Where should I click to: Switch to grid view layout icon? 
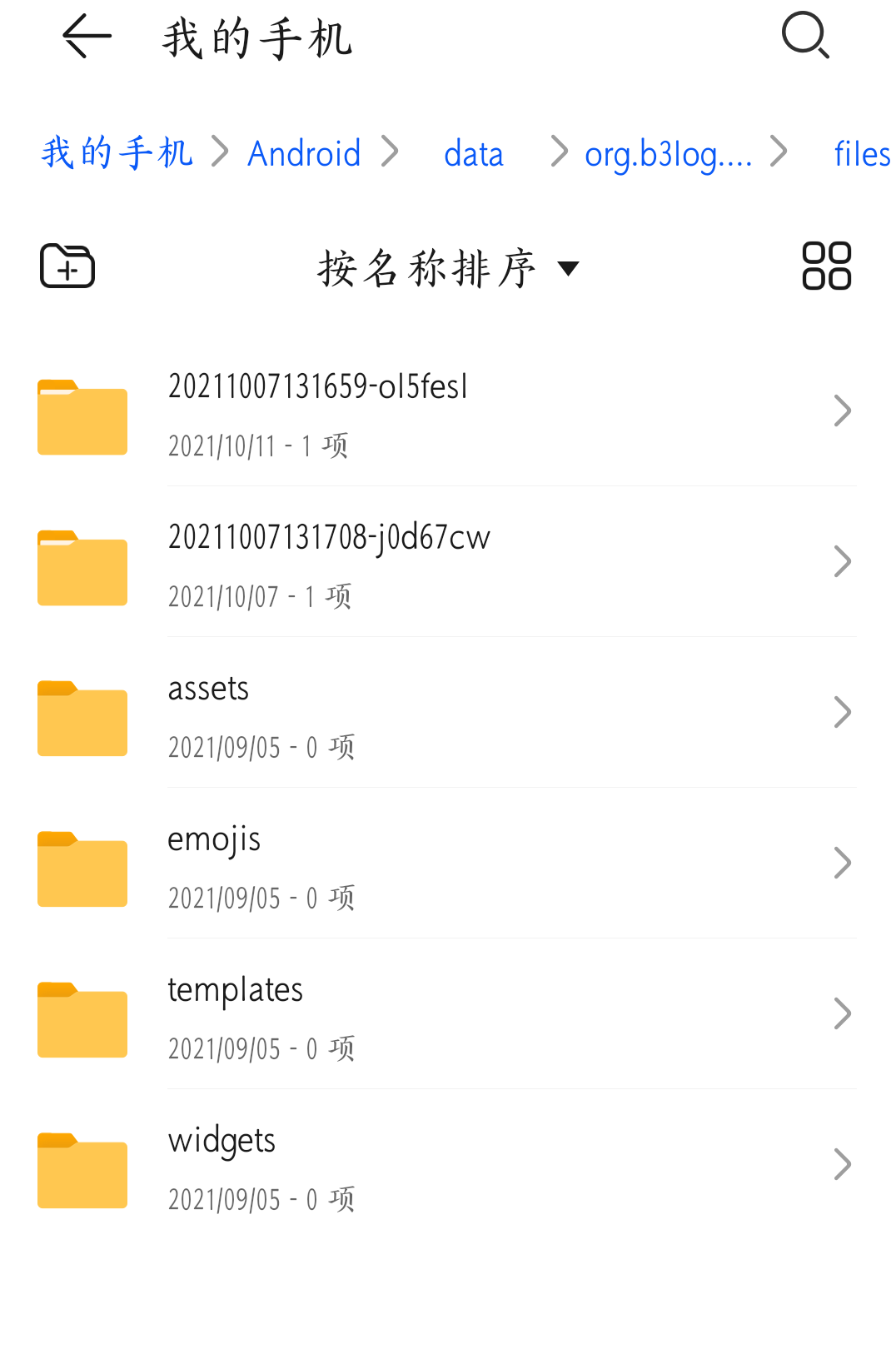click(826, 266)
